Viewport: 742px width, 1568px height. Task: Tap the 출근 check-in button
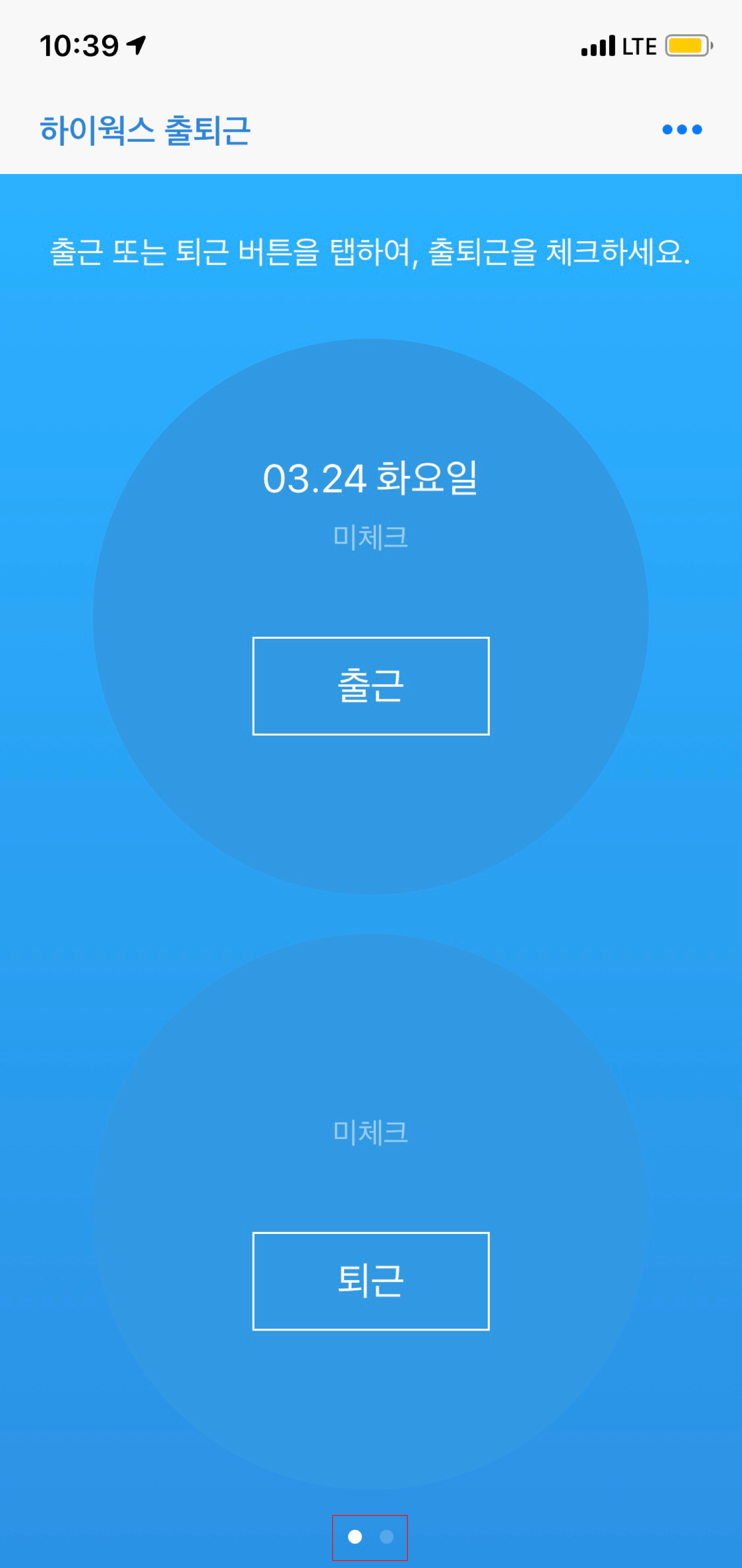[371, 686]
